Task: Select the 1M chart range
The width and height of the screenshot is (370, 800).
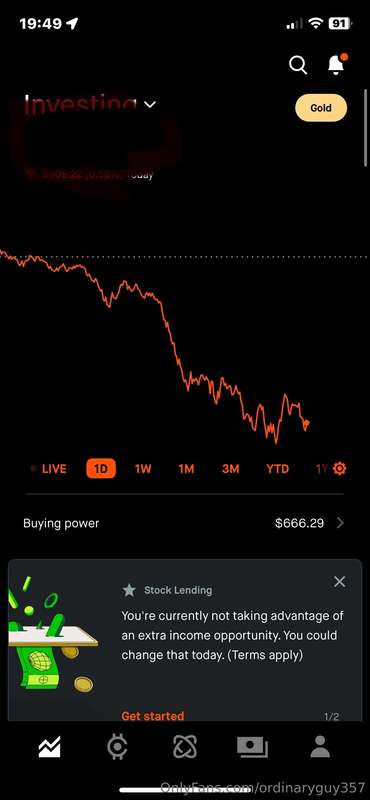Action: tap(186, 468)
